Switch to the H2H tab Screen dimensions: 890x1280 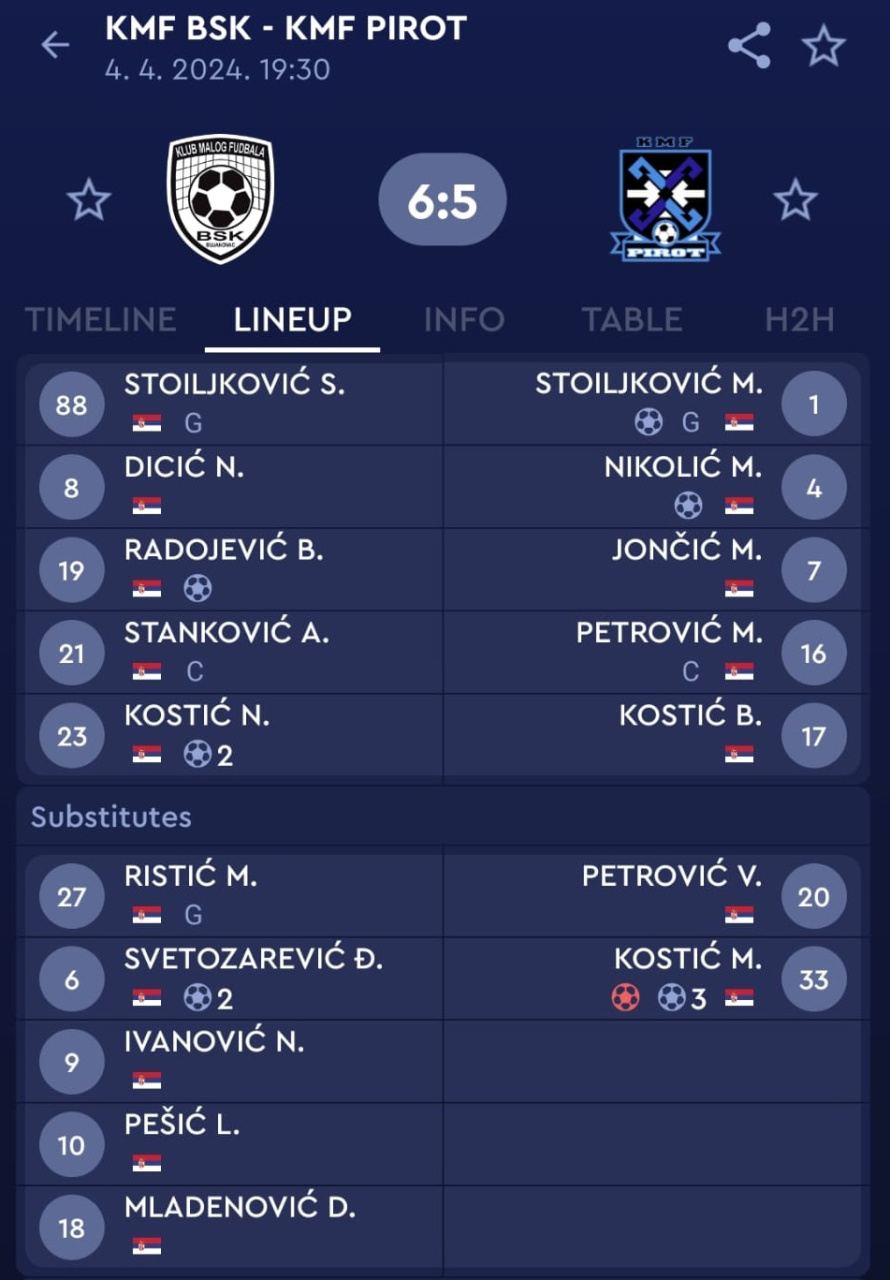(799, 320)
